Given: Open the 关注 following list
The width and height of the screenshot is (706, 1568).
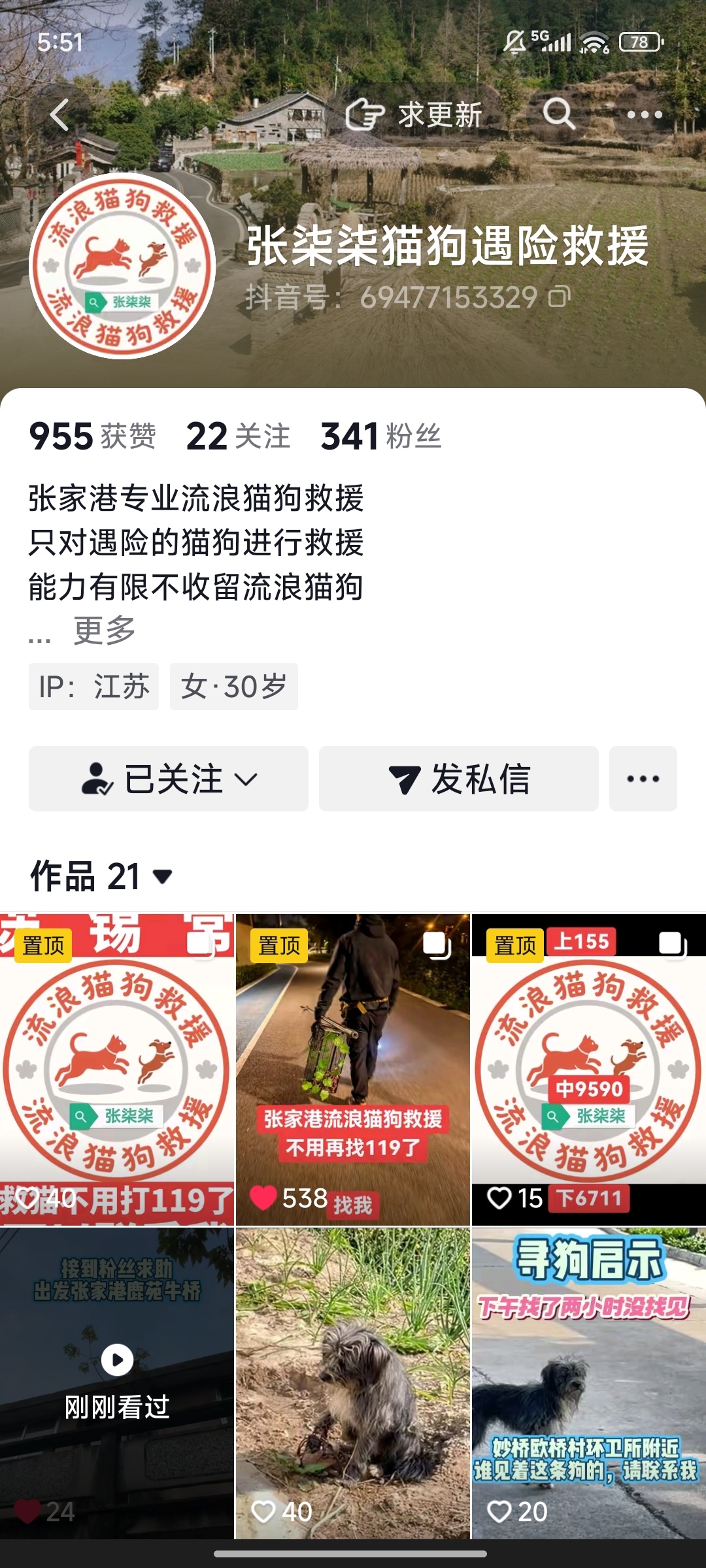Looking at the screenshot, I should point(238,436).
